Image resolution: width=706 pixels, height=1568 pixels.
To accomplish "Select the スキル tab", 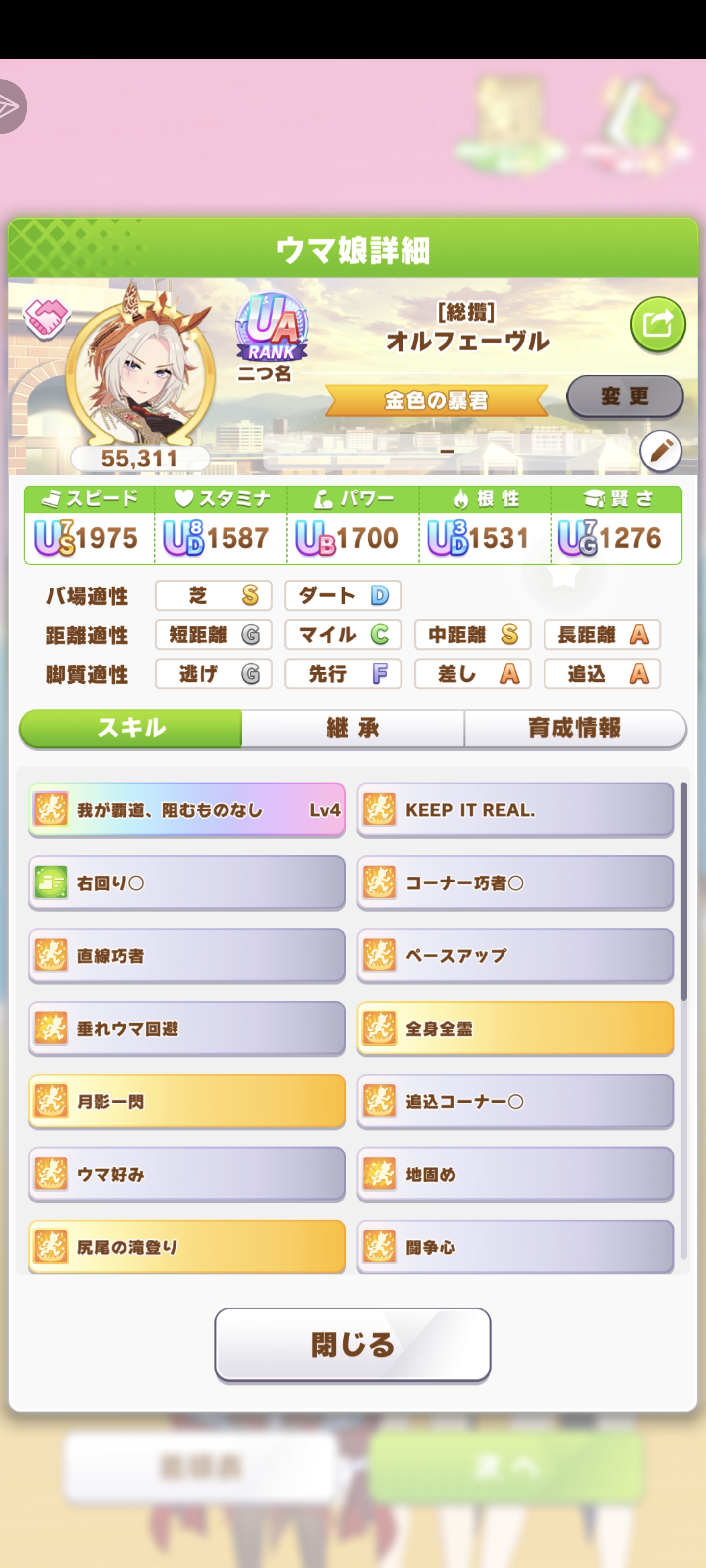I will (x=131, y=728).
